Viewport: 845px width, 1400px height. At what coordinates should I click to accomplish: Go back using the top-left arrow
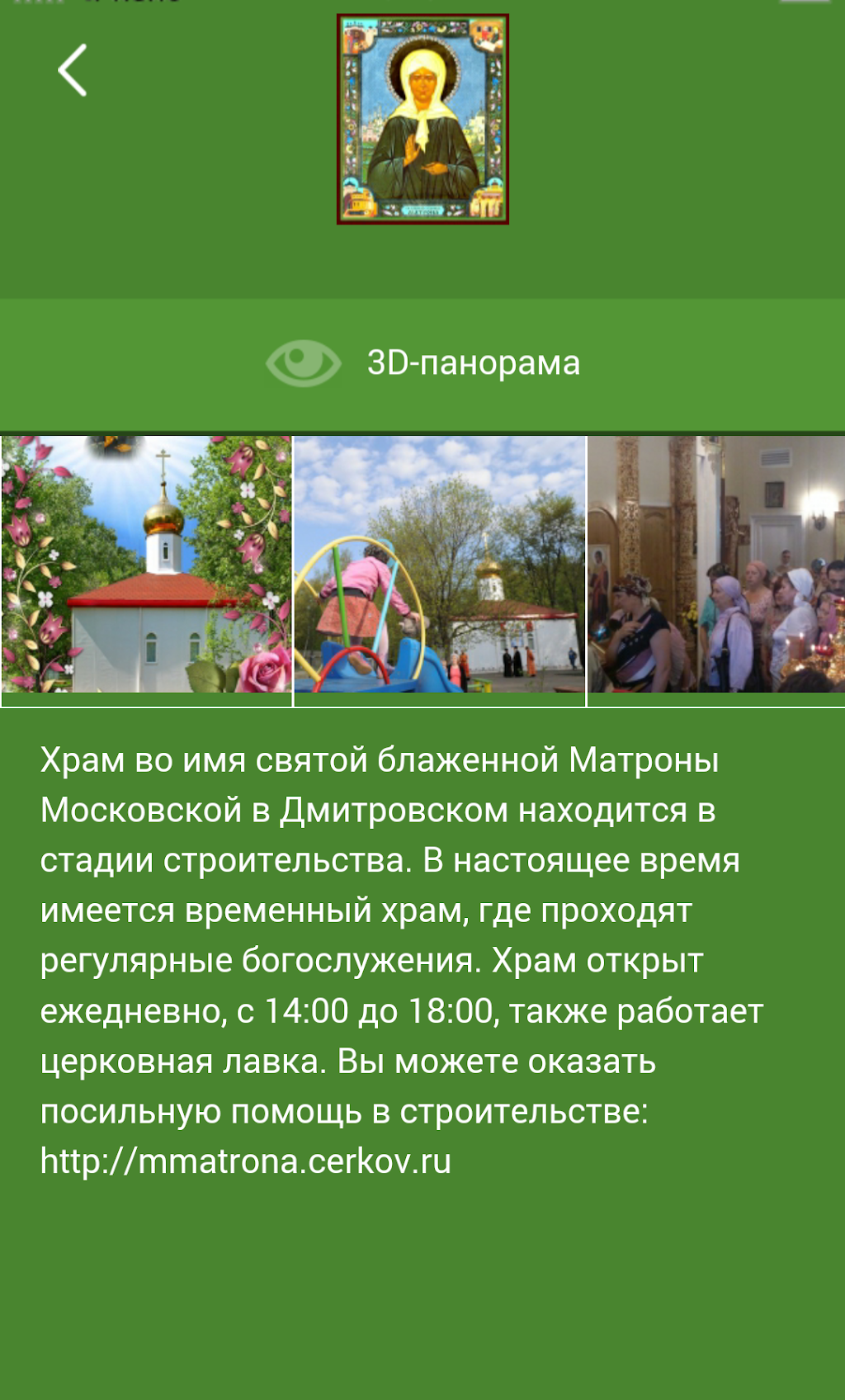point(73,71)
